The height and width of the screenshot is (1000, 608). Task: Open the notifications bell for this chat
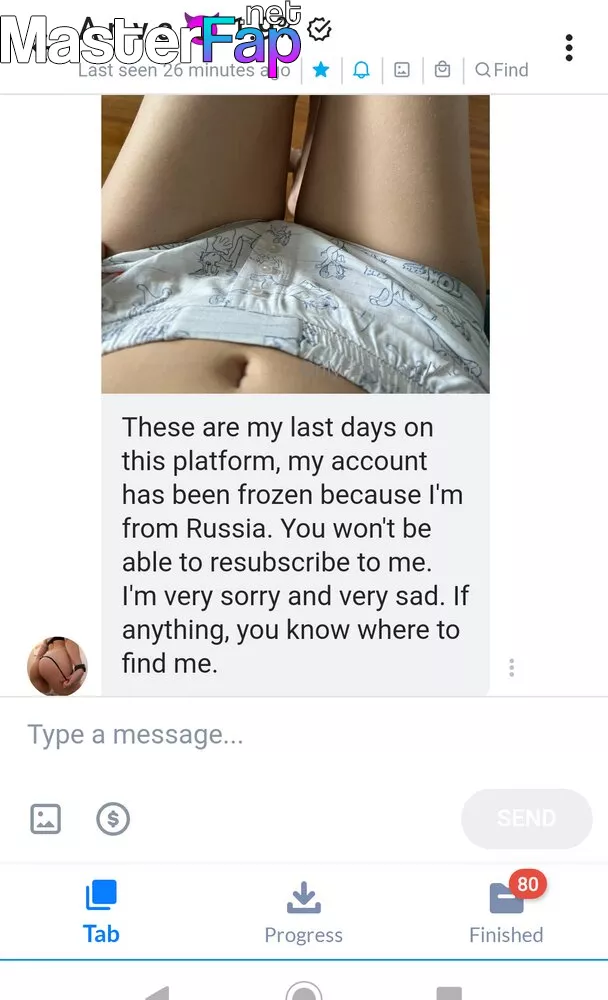(x=361, y=70)
